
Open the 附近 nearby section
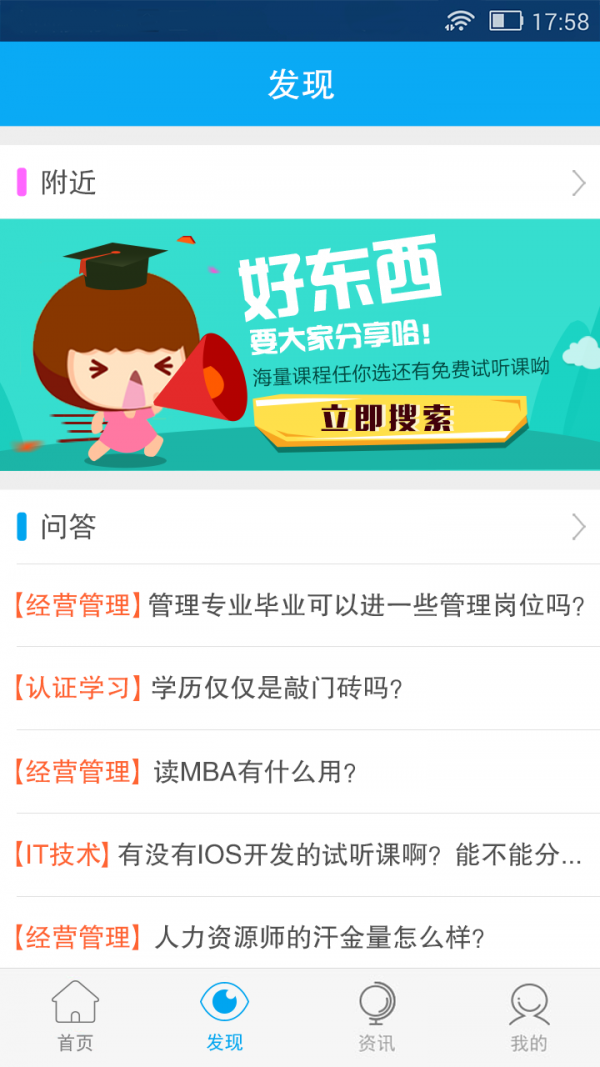pos(300,182)
